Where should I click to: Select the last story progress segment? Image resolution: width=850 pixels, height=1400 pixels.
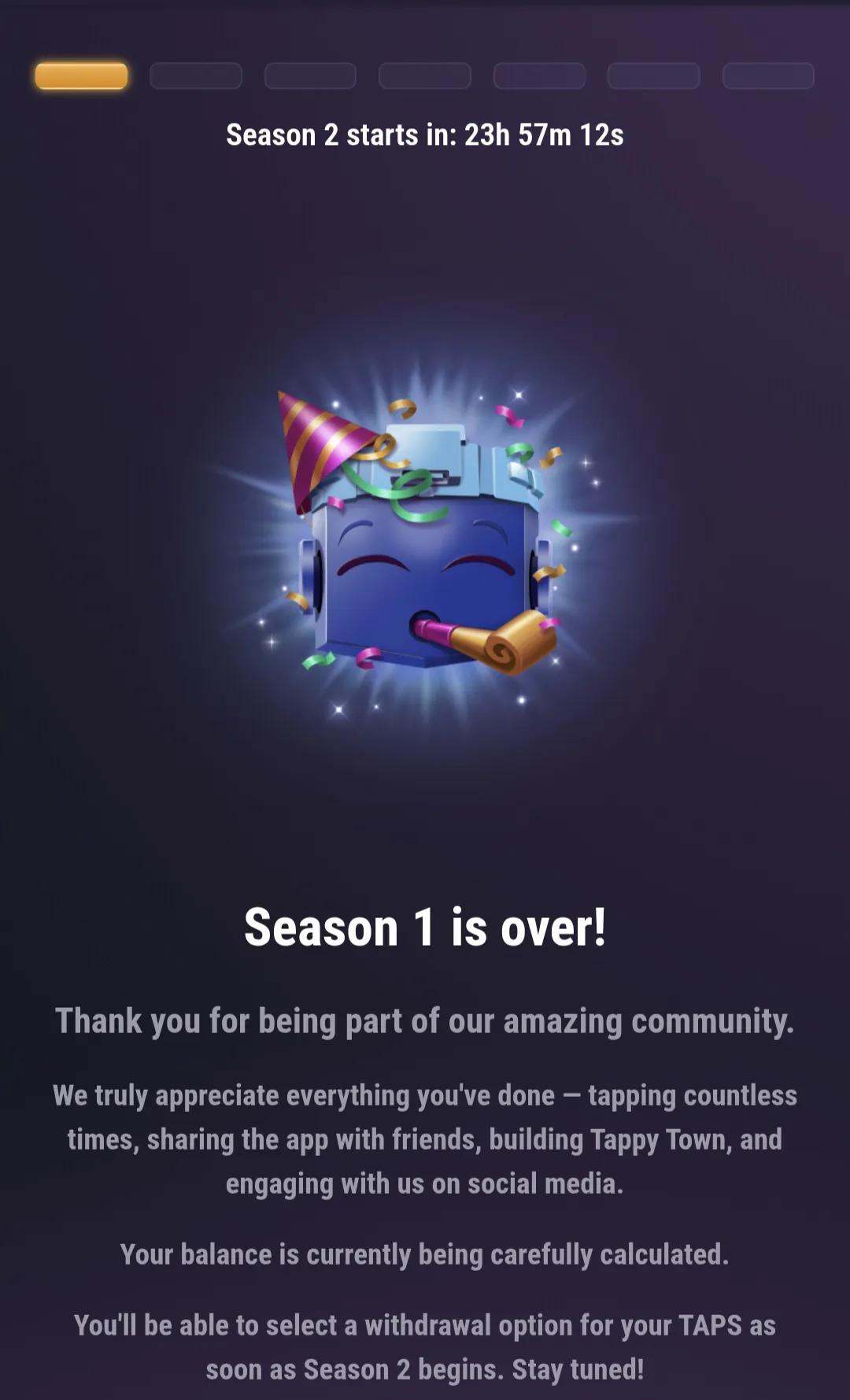(768, 76)
